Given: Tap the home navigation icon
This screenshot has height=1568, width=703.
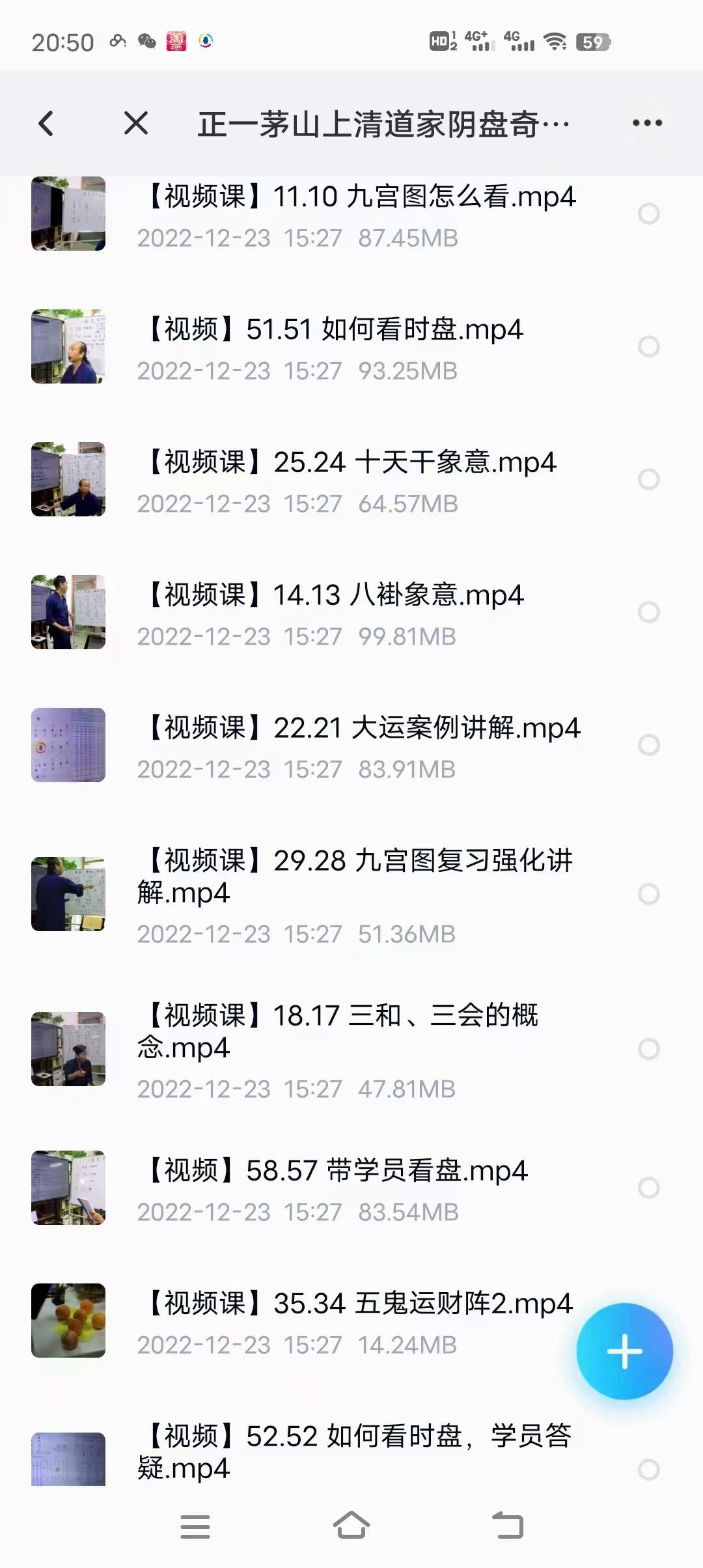Looking at the screenshot, I should pyautogui.click(x=351, y=1528).
